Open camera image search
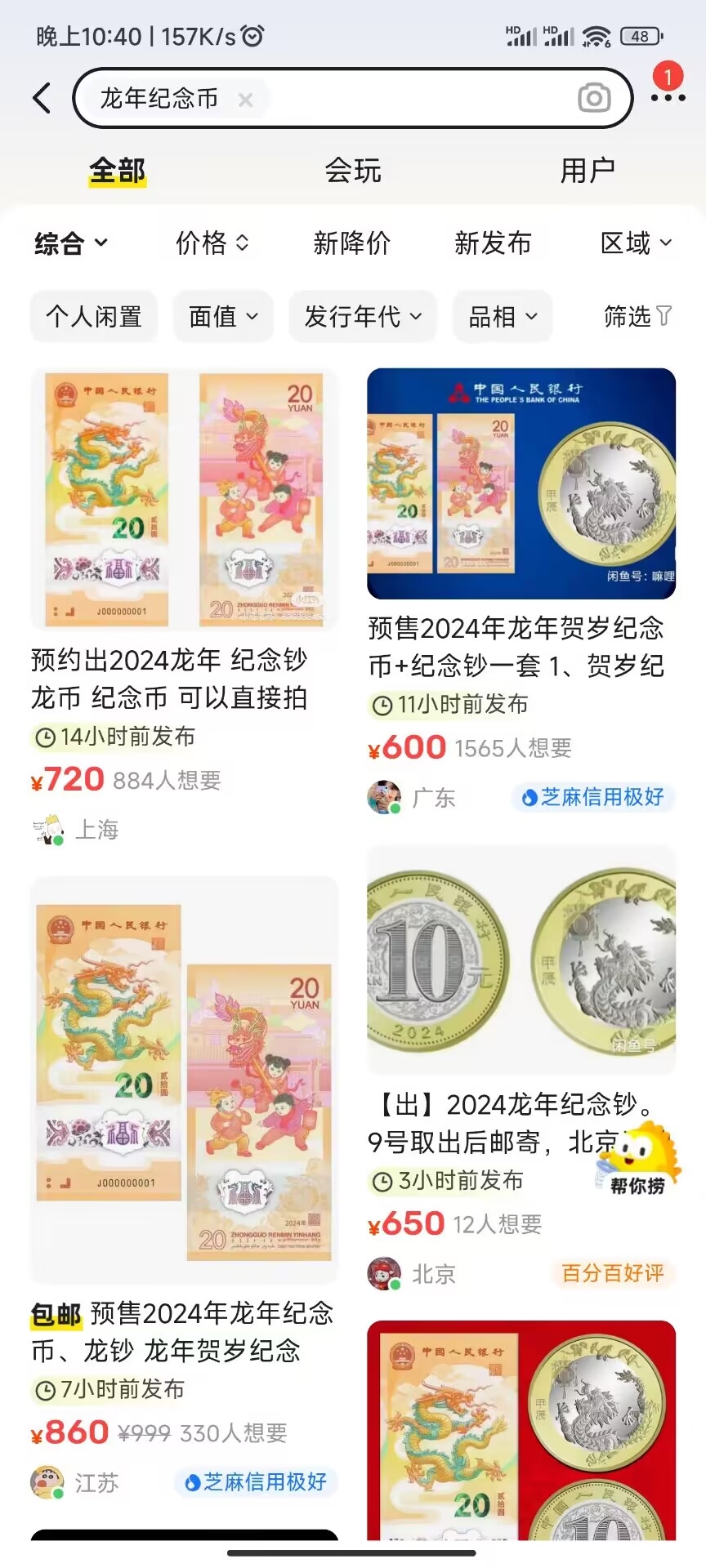706x1568 pixels. [x=594, y=98]
